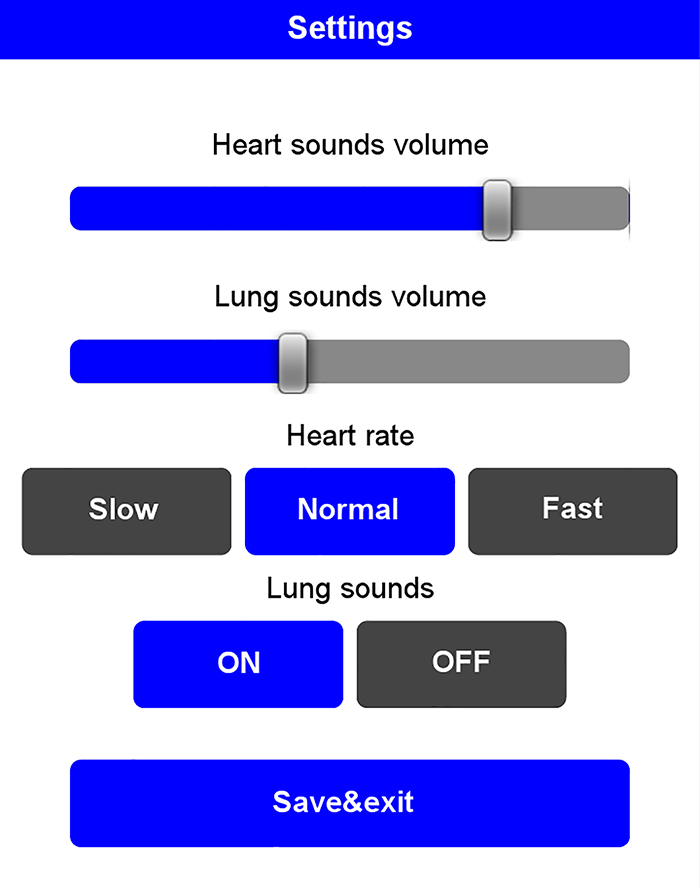This screenshot has height=888, width=700.
Task: Turn lung sounds ON
Action: 238,664
